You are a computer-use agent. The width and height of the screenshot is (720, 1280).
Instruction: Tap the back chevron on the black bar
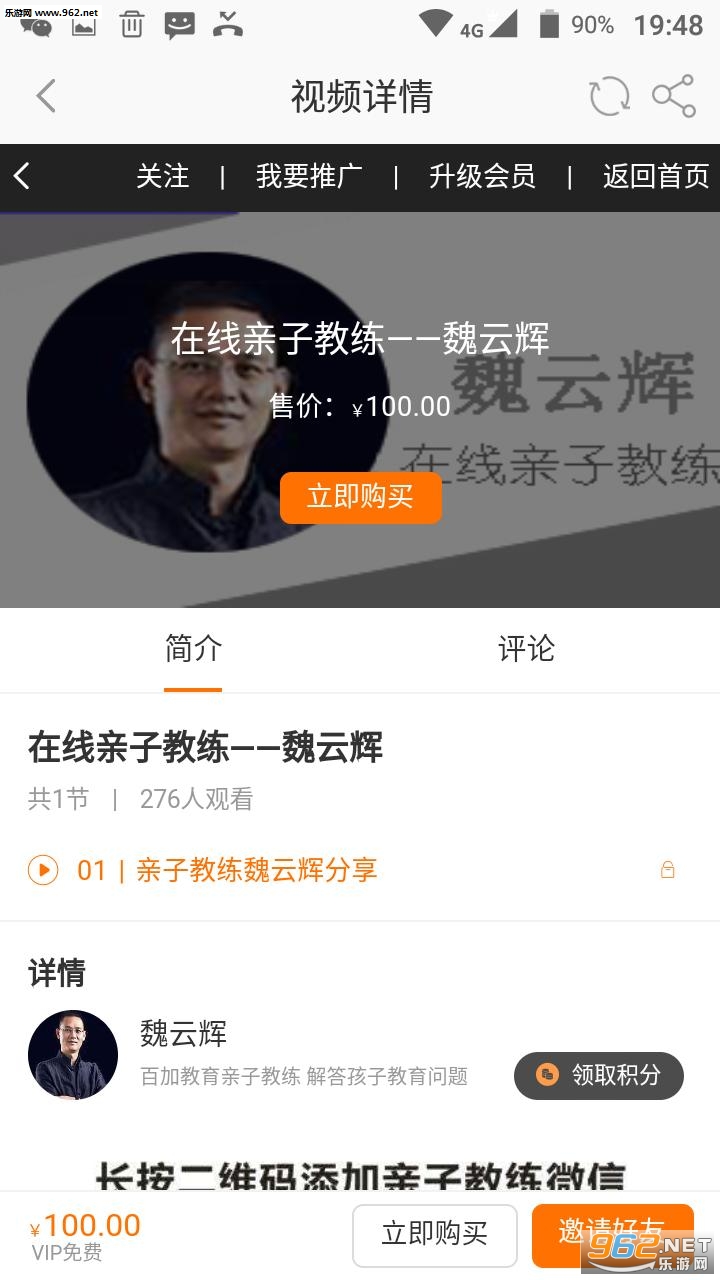pos(21,175)
